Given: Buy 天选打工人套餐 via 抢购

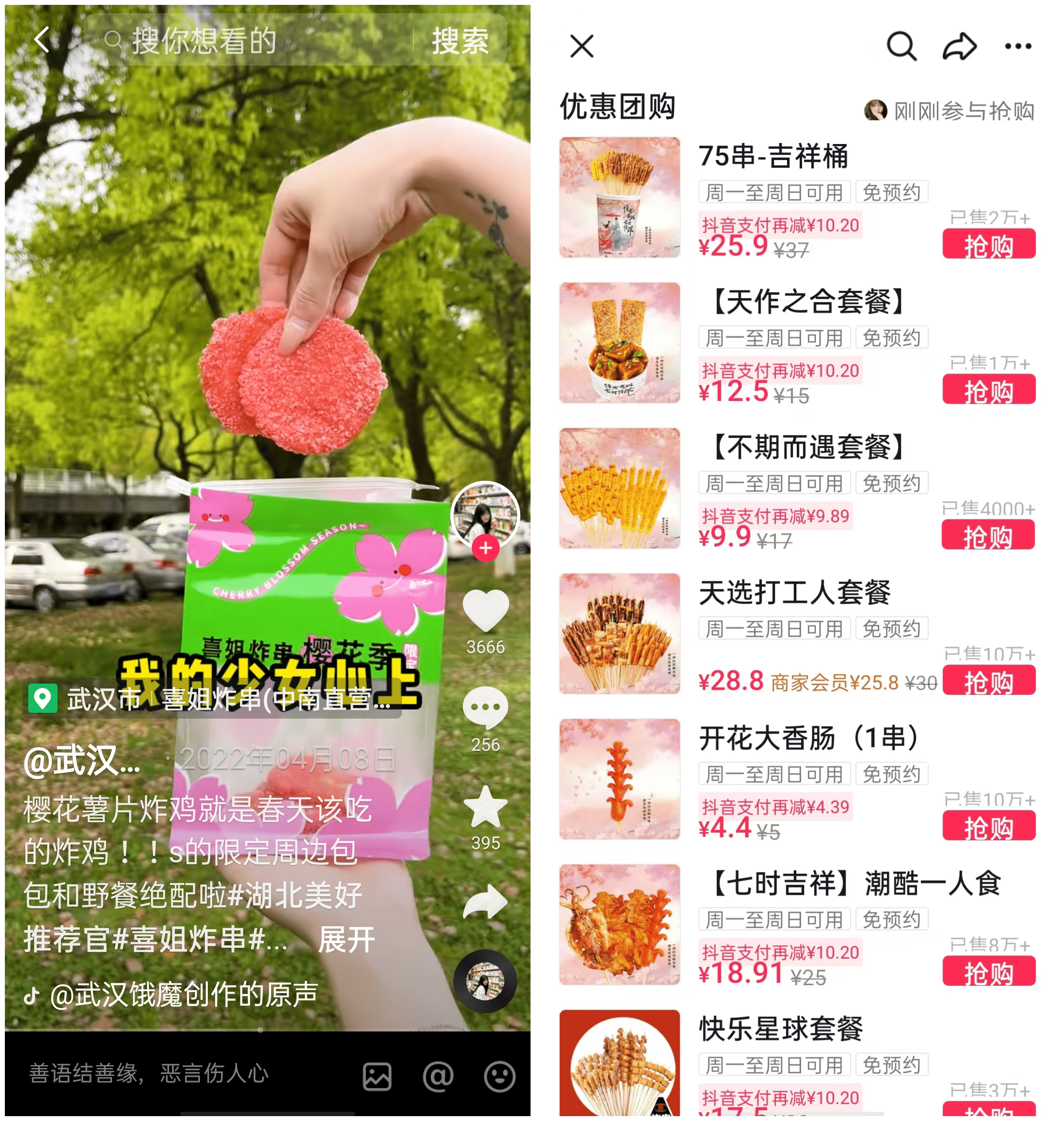Looking at the screenshot, I should click(989, 681).
